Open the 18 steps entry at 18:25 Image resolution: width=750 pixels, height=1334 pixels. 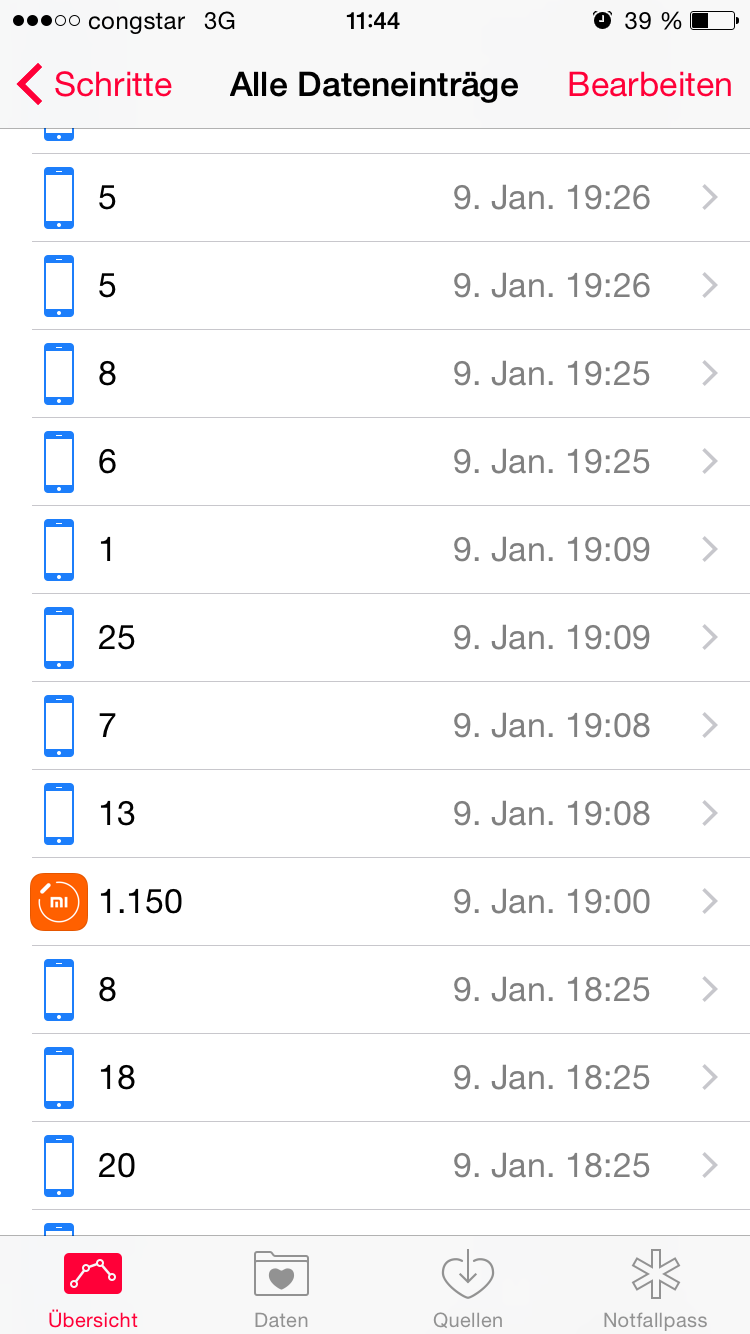point(375,1078)
